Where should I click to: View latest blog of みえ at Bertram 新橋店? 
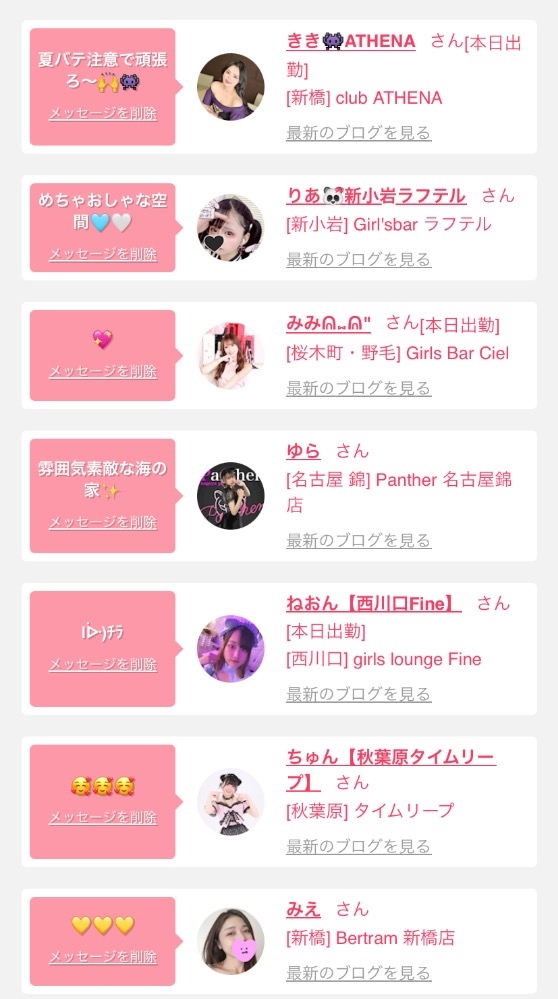coord(359,973)
